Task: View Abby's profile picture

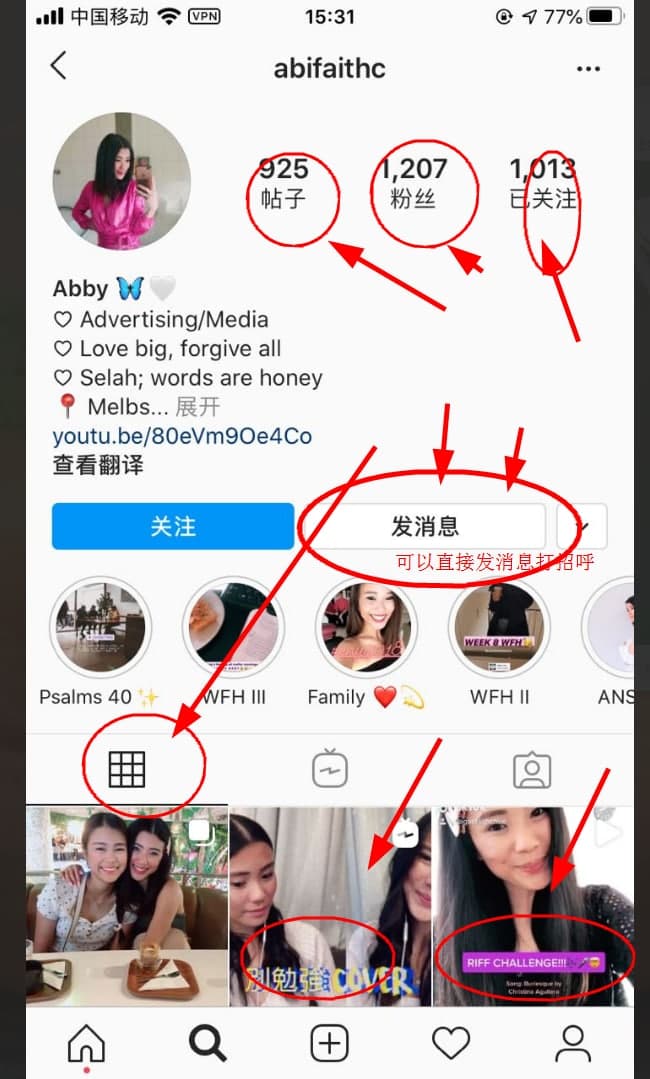Action: [122, 180]
